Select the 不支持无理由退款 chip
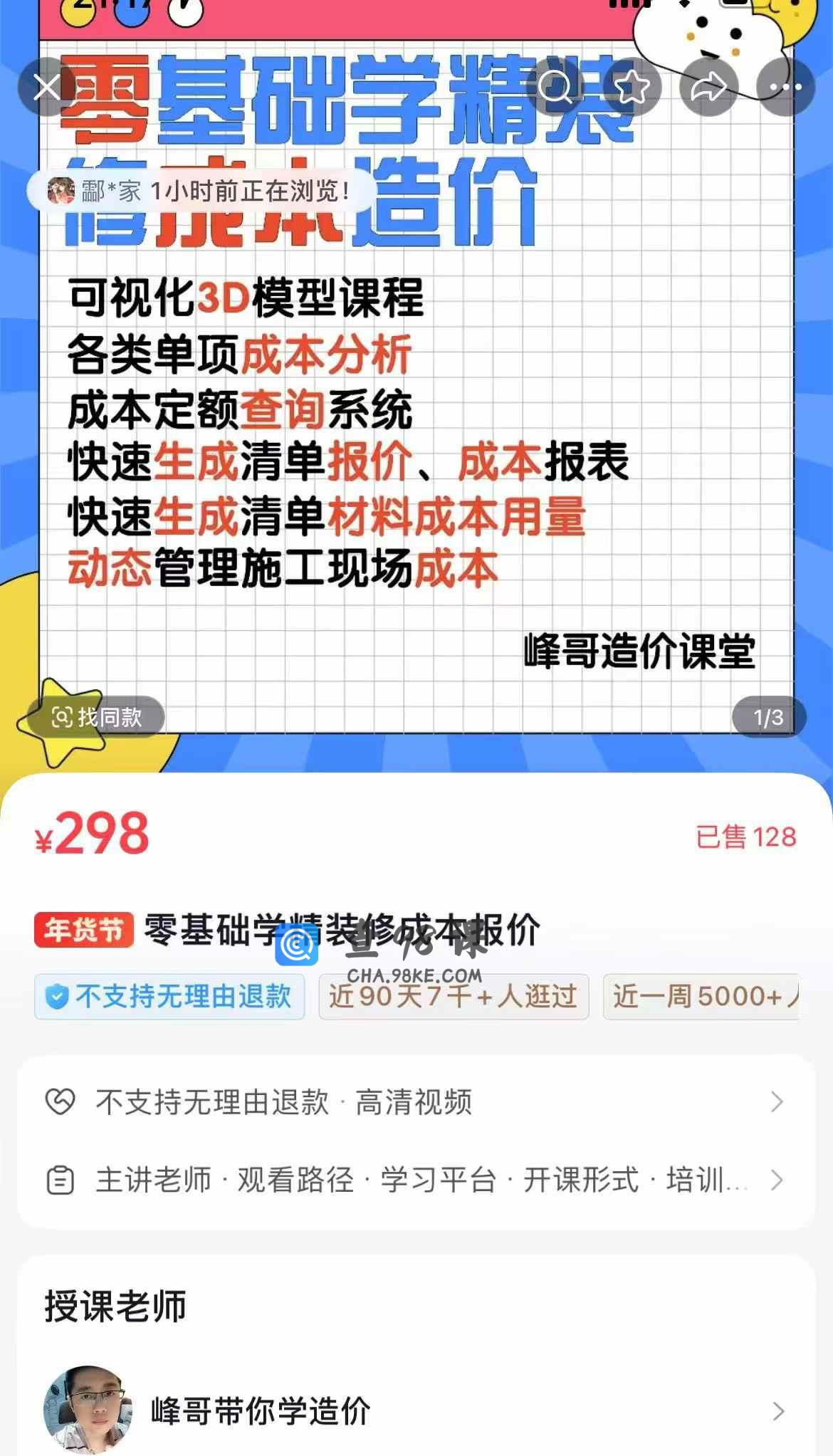This screenshot has height=1456, width=833. 169,996
